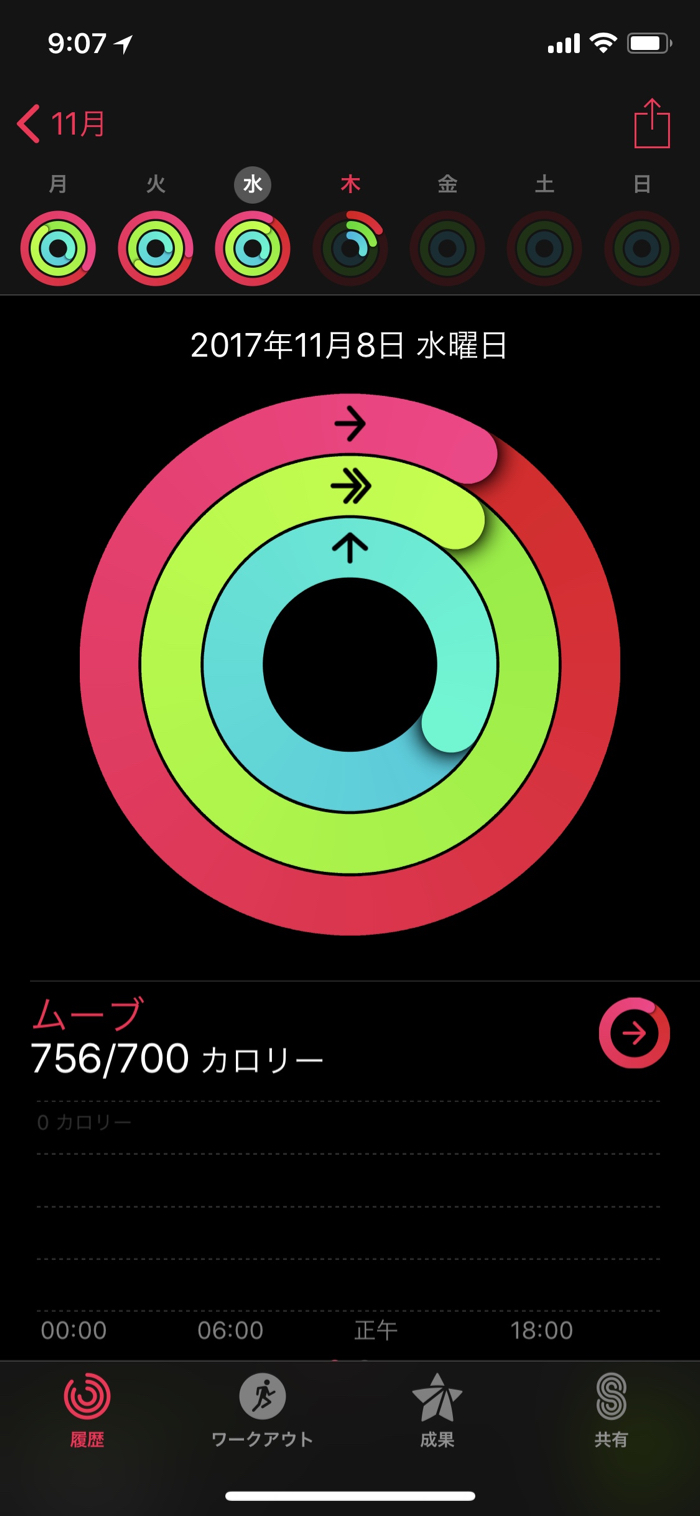
Task: Open the ワークアウト tab
Action: 262,1410
